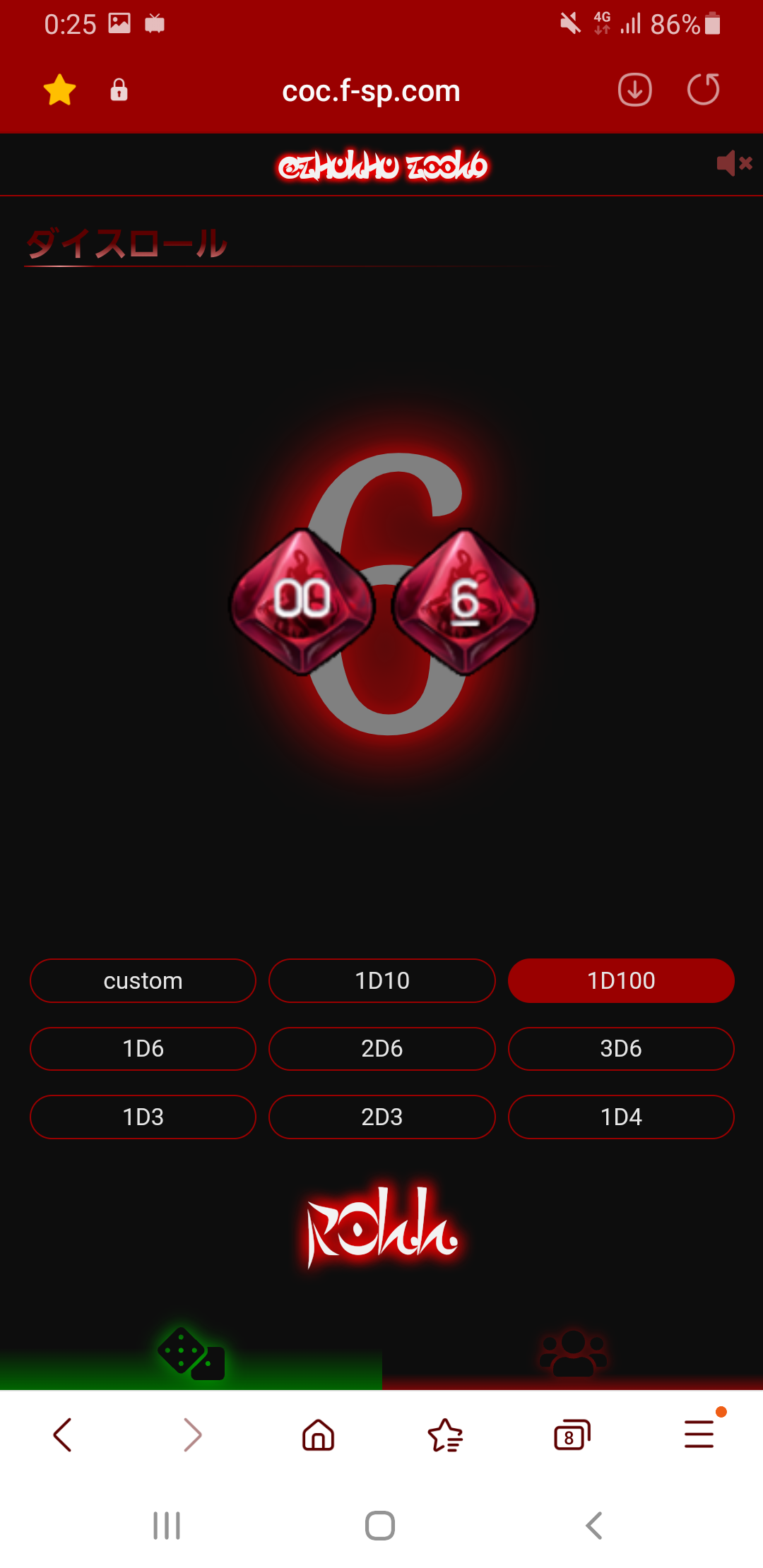Choose the 2D6 dice type
The width and height of the screenshot is (763, 1568).
[381, 1048]
